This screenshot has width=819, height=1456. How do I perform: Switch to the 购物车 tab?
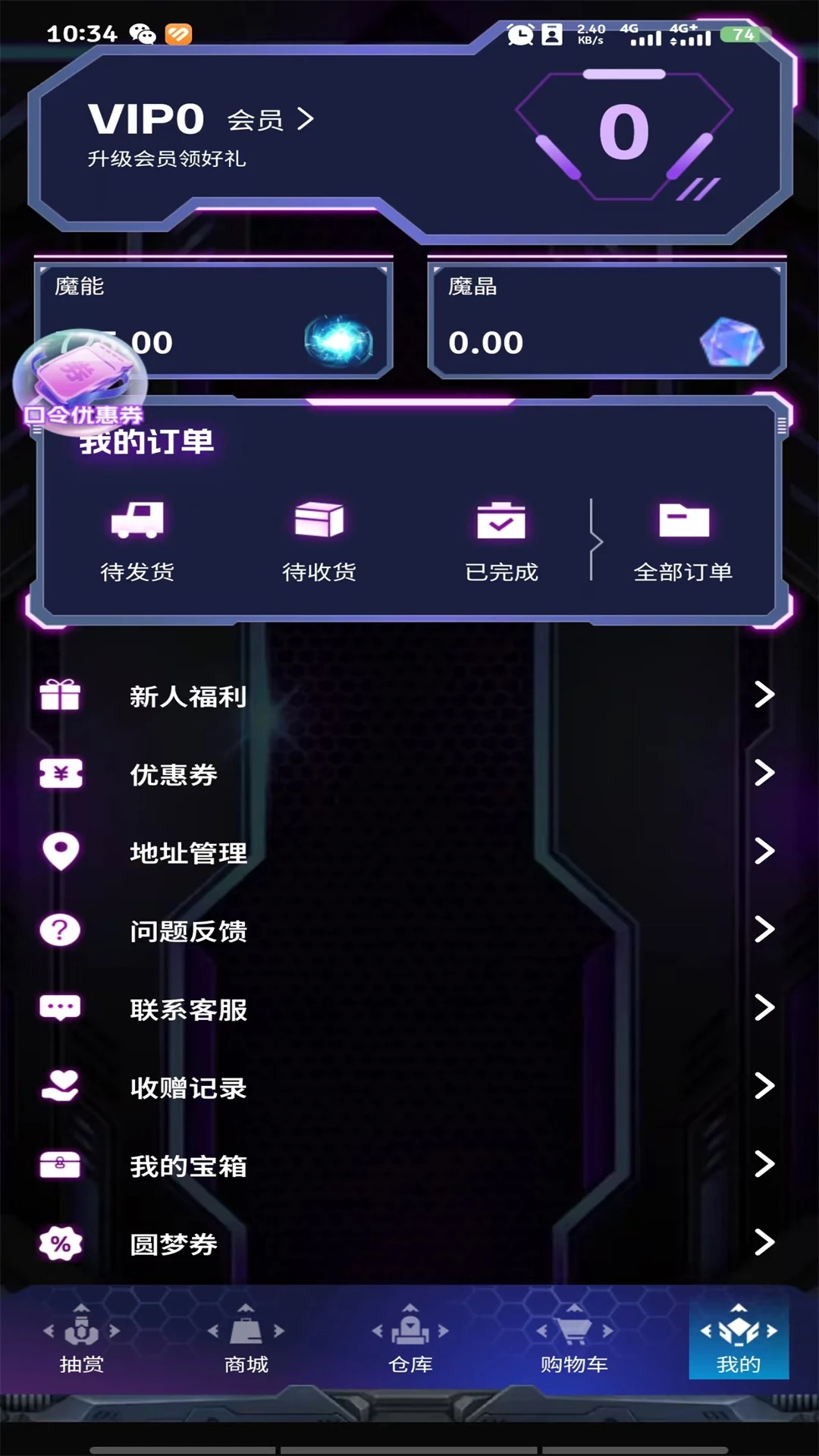(574, 1340)
